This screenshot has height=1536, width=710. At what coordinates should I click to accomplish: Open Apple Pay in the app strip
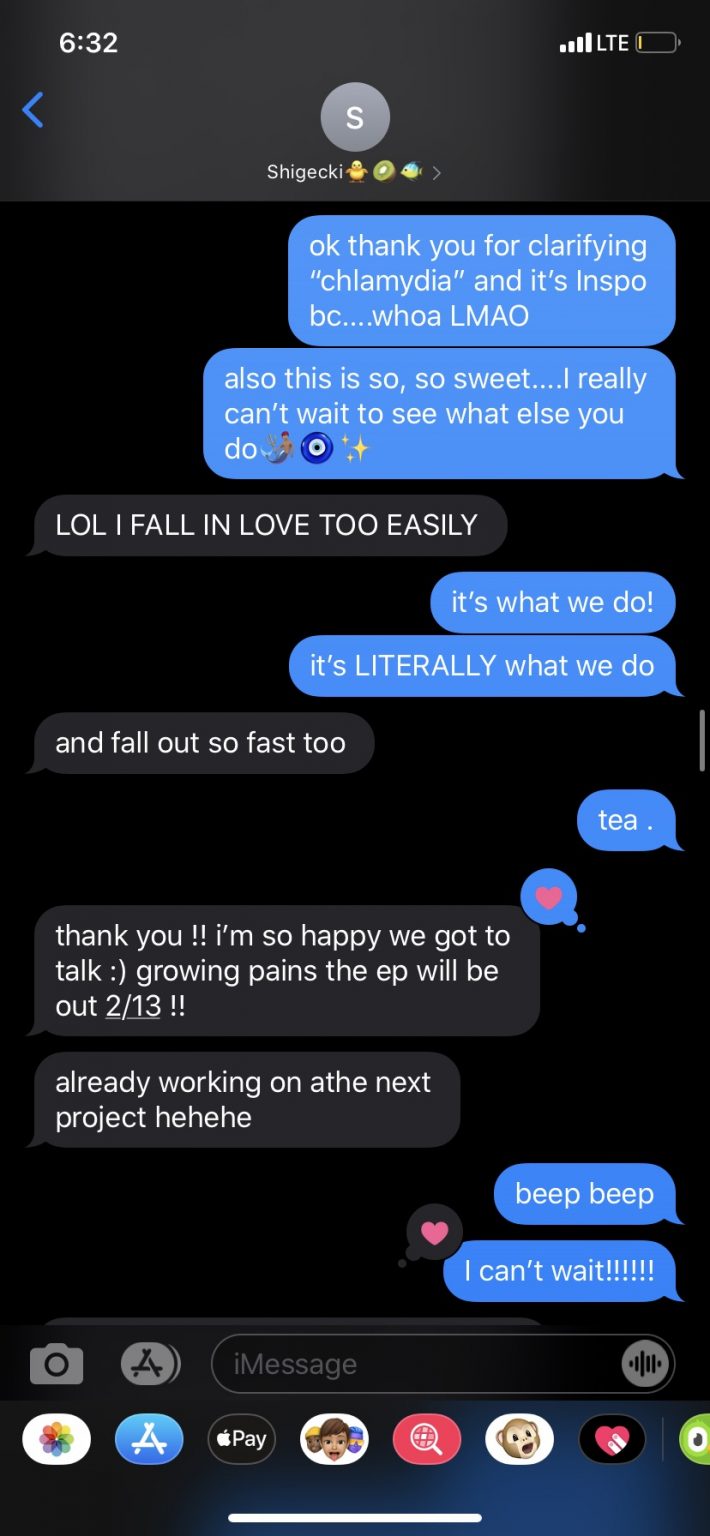[242, 1440]
